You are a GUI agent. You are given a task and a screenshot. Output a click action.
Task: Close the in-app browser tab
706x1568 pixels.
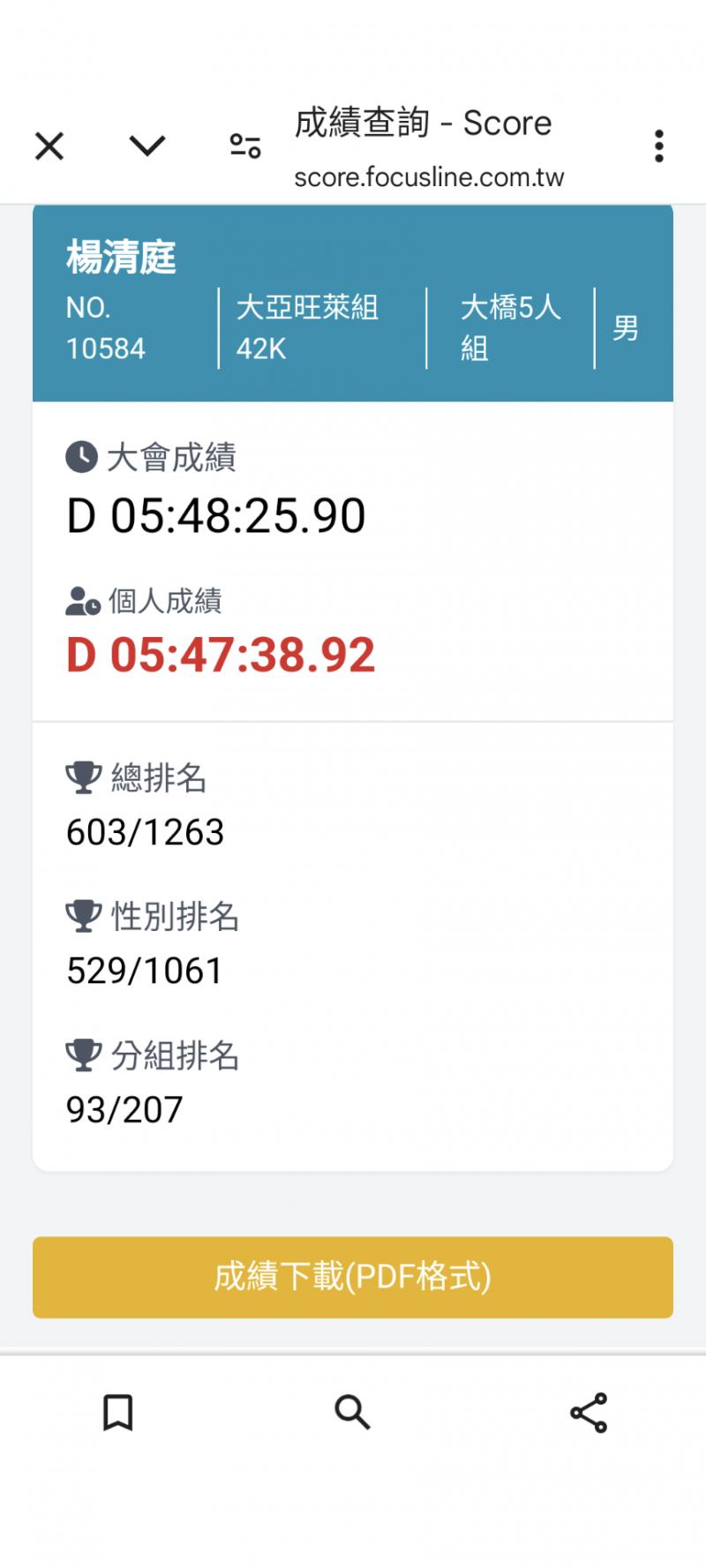point(49,146)
